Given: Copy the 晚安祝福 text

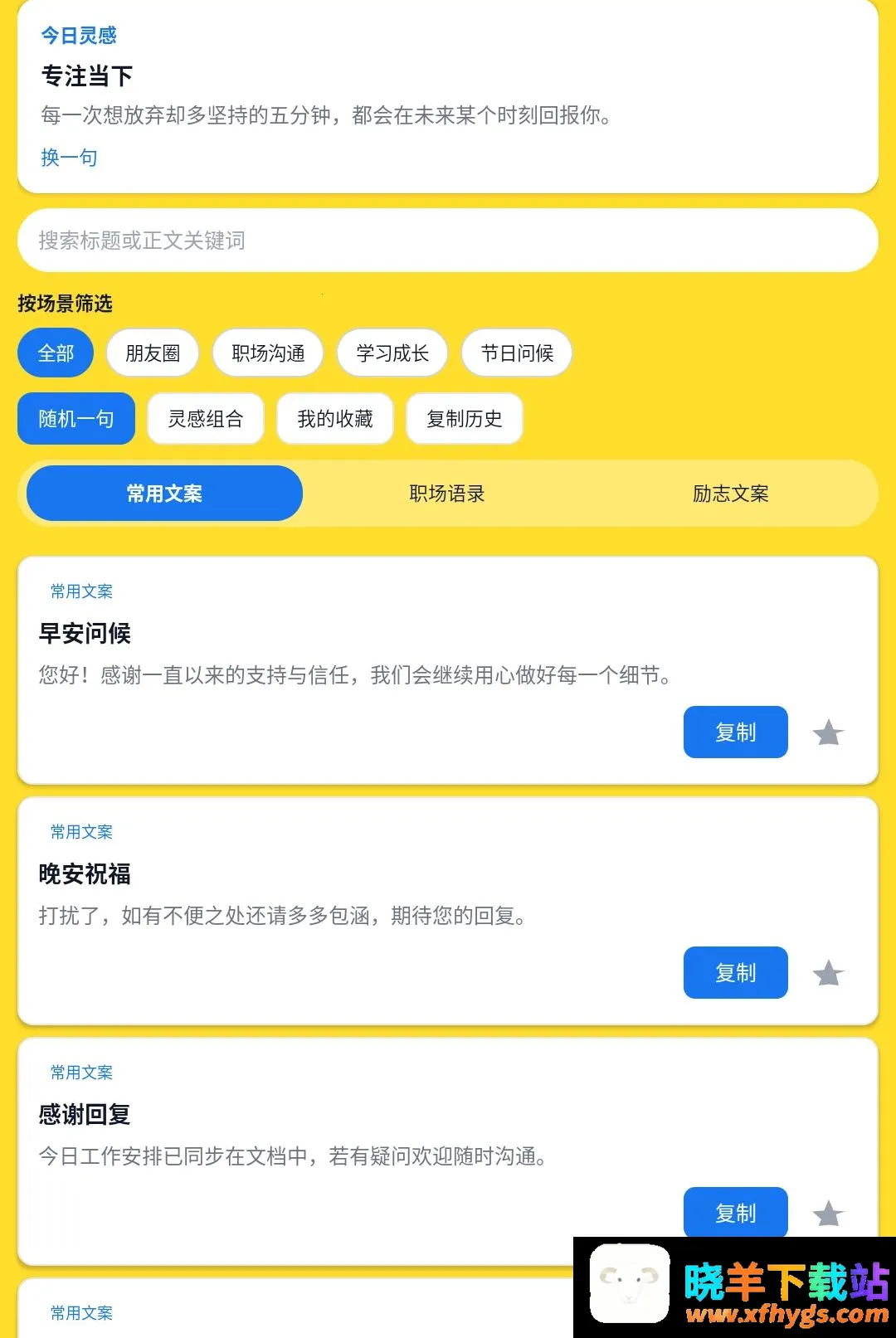Looking at the screenshot, I should pos(736,973).
